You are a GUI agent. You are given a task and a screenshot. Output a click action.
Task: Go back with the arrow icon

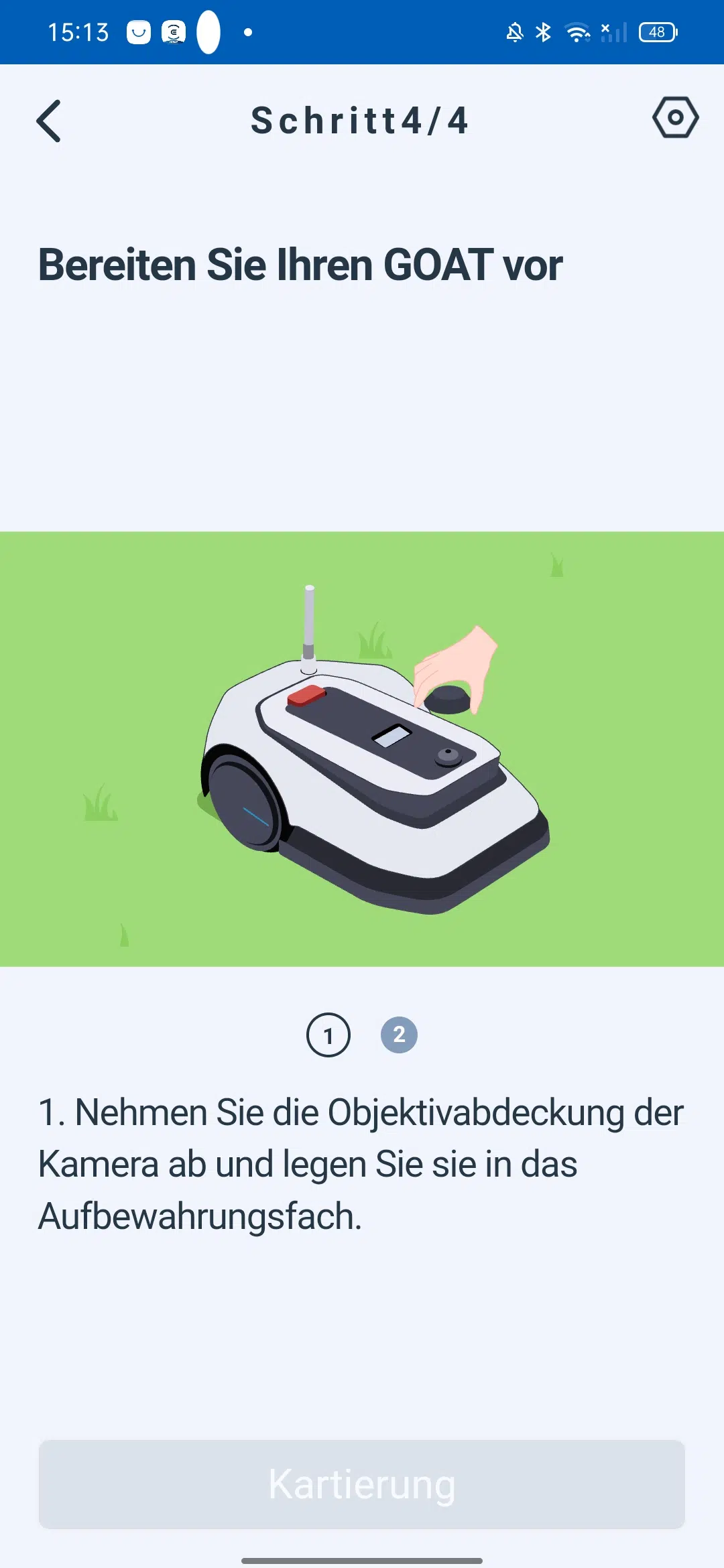point(48,121)
